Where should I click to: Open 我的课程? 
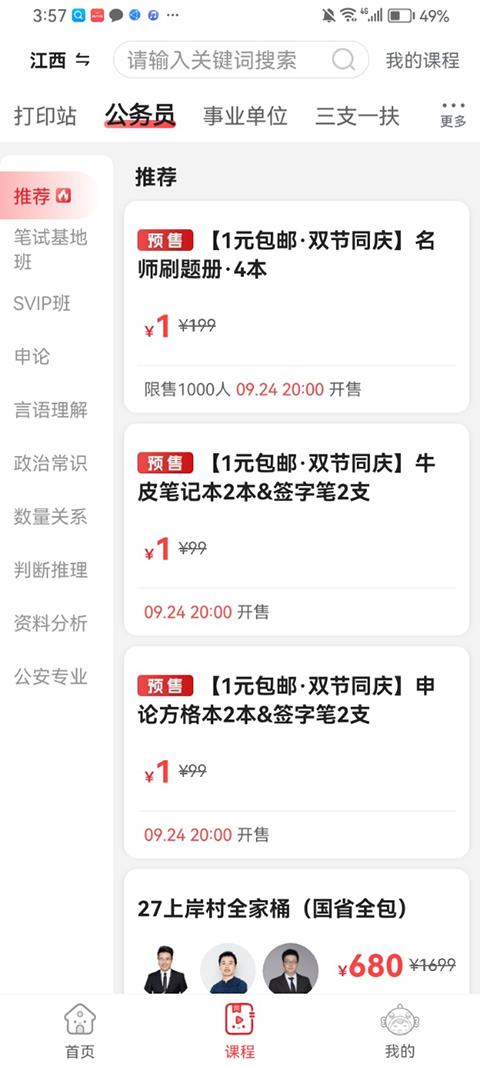(422, 61)
